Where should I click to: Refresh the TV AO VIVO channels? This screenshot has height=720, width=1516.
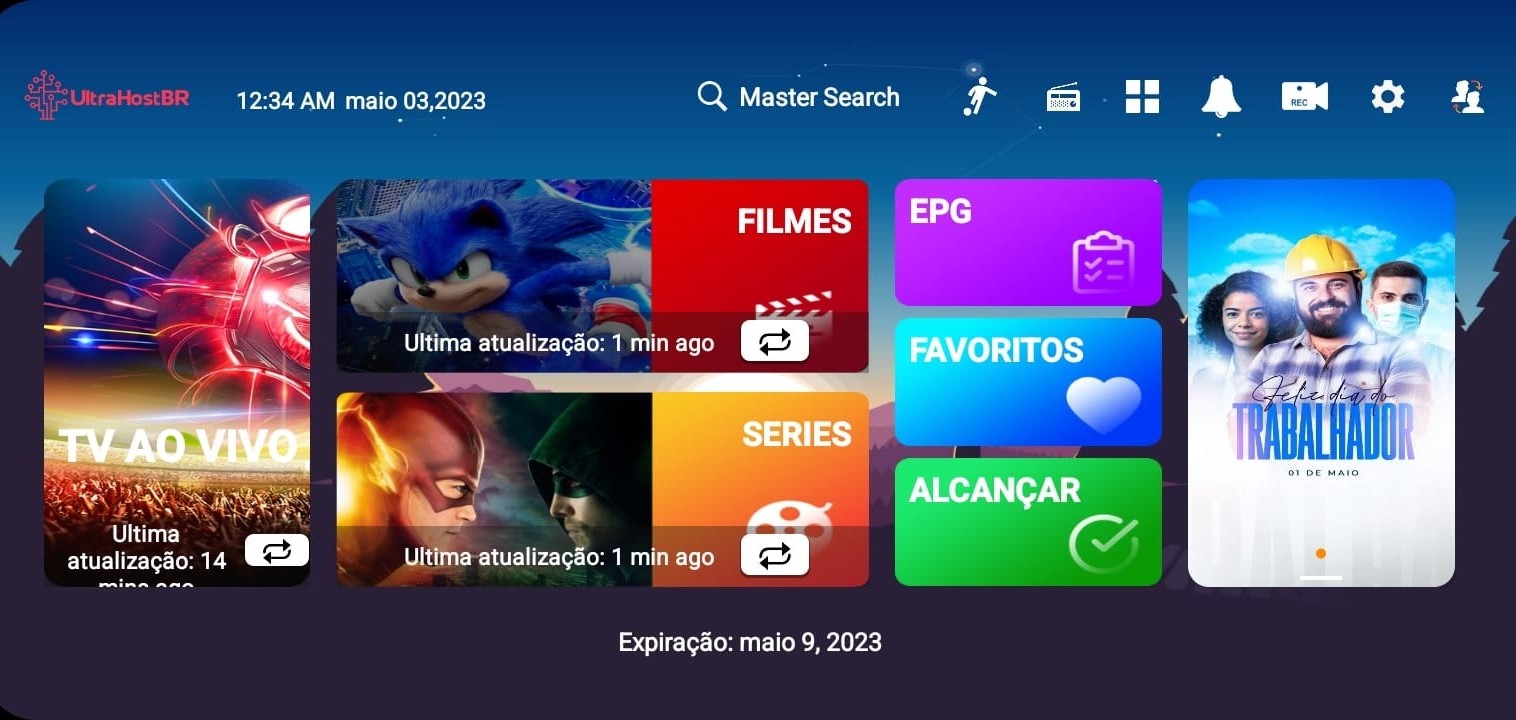(x=276, y=550)
